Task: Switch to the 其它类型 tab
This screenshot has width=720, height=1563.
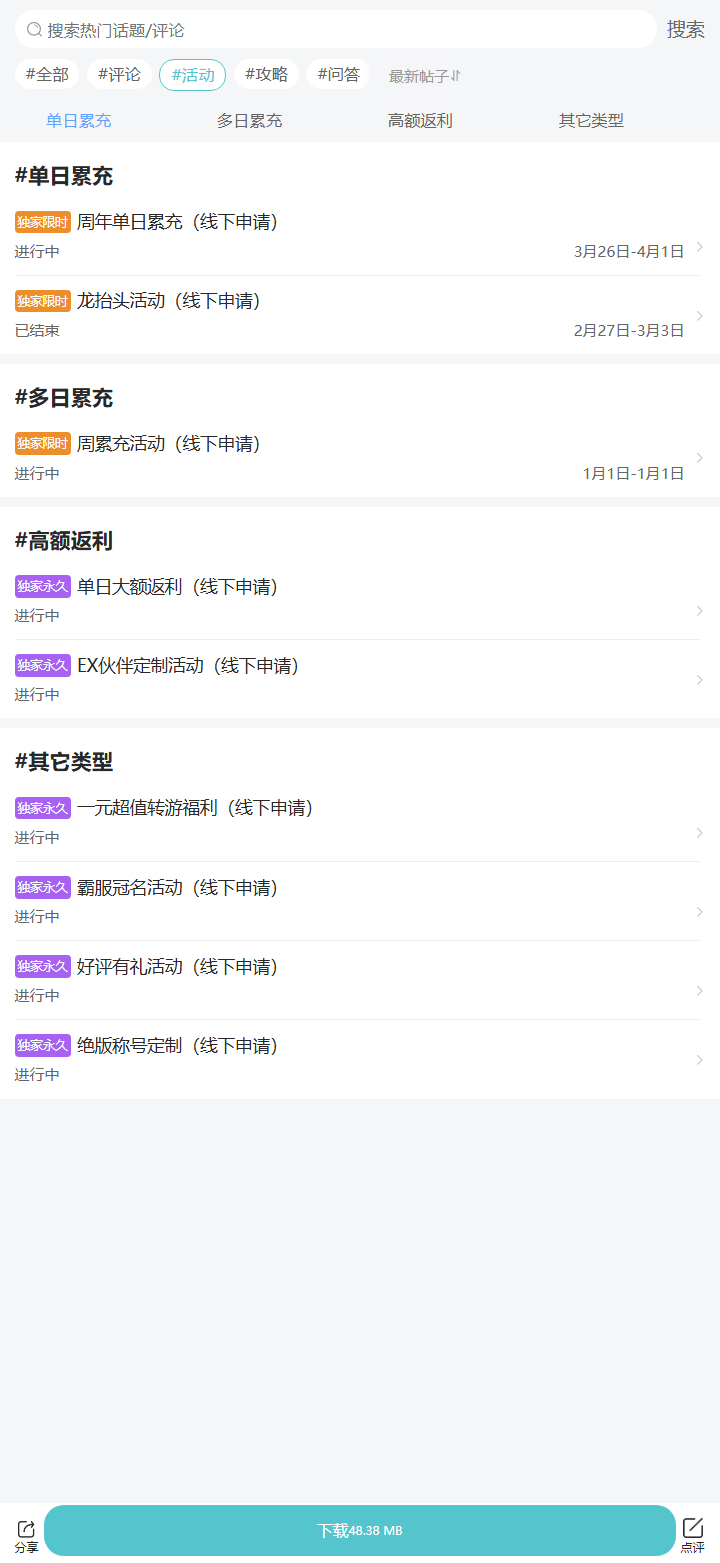Action: [x=591, y=121]
